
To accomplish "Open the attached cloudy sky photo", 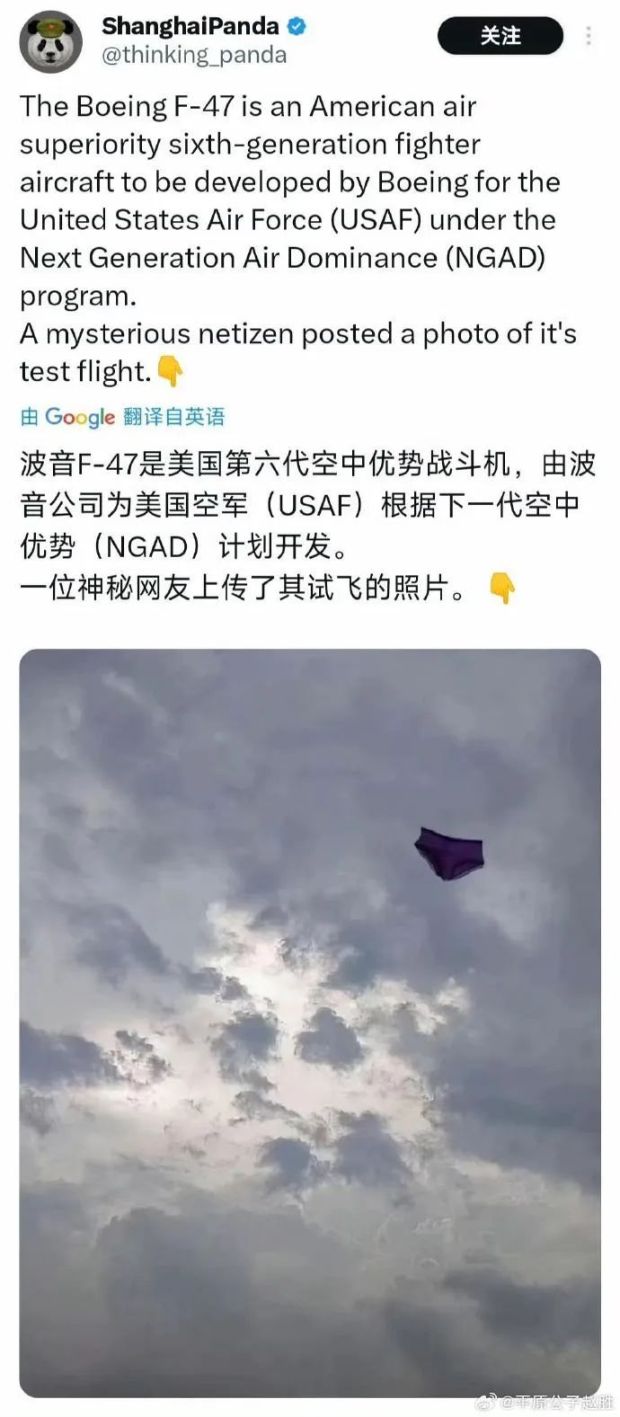I will coord(310,1021).
